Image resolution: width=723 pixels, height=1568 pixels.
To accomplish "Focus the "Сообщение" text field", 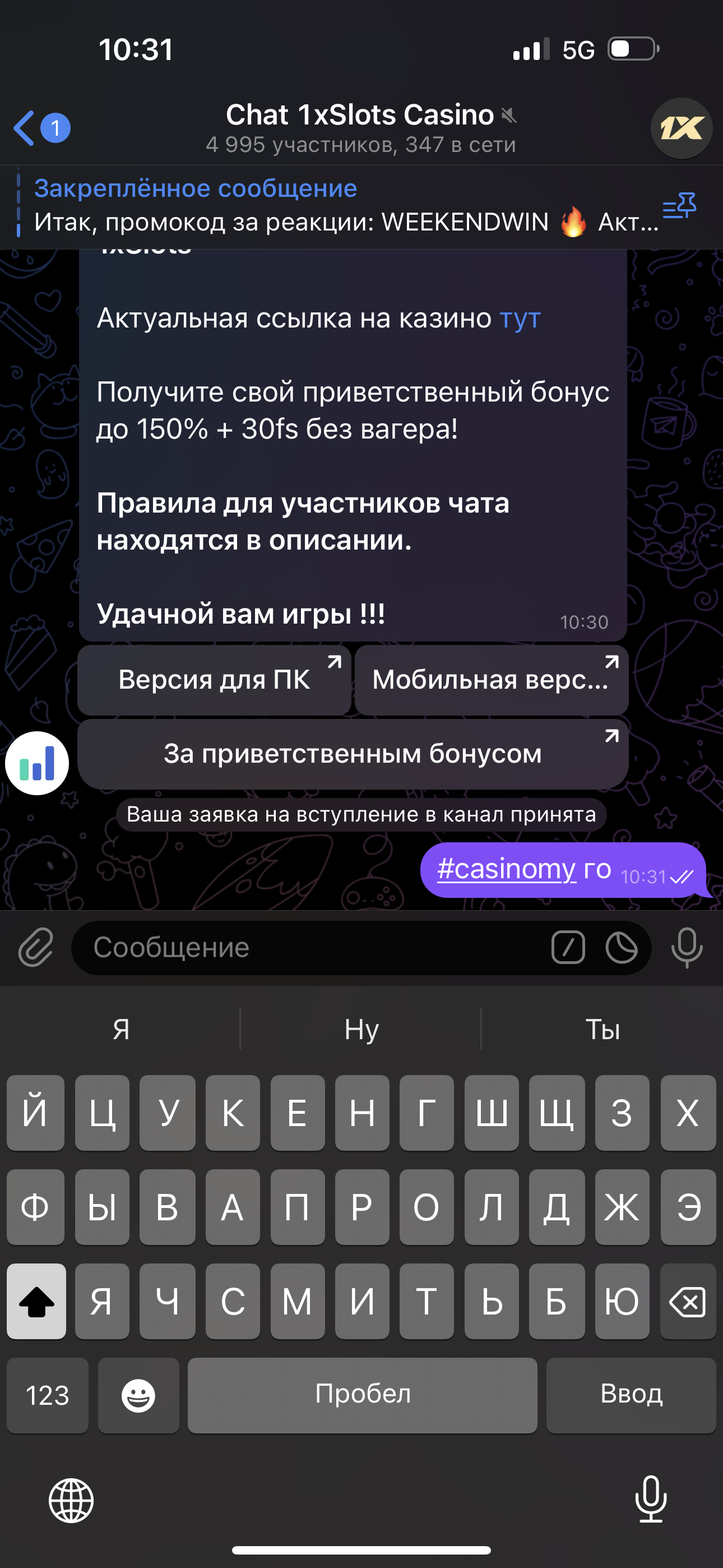I will point(304,948).
